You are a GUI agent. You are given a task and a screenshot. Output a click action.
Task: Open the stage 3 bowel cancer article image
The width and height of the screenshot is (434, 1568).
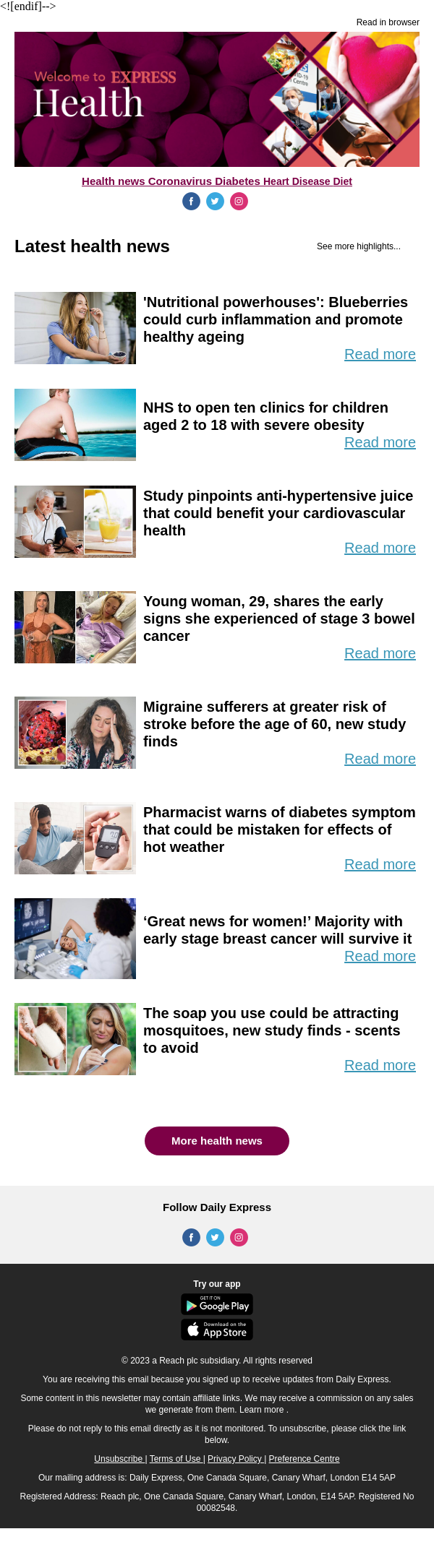tap(75, 627)
